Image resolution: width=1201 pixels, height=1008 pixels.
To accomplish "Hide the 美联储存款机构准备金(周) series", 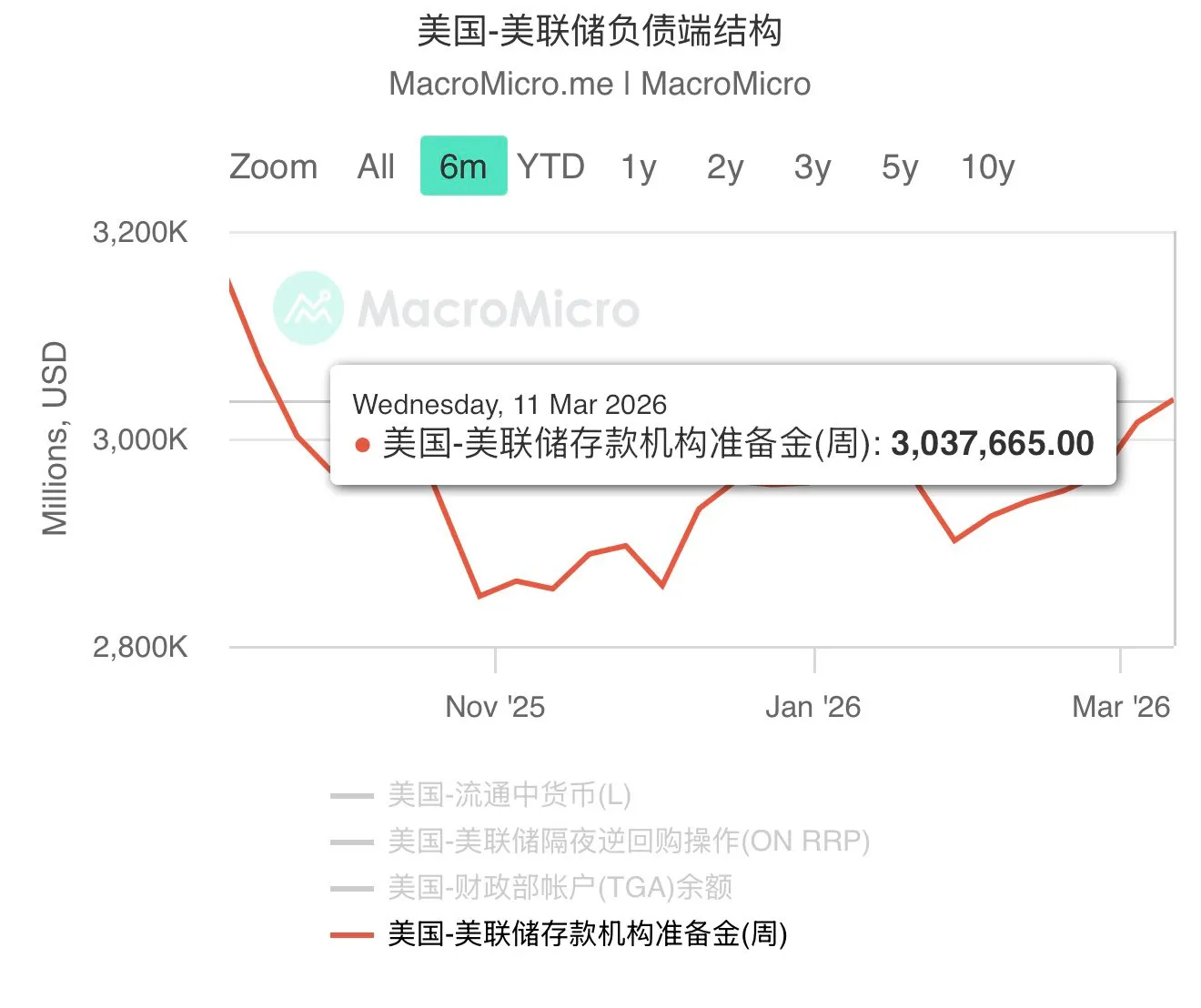I will (x=587, y=933).
